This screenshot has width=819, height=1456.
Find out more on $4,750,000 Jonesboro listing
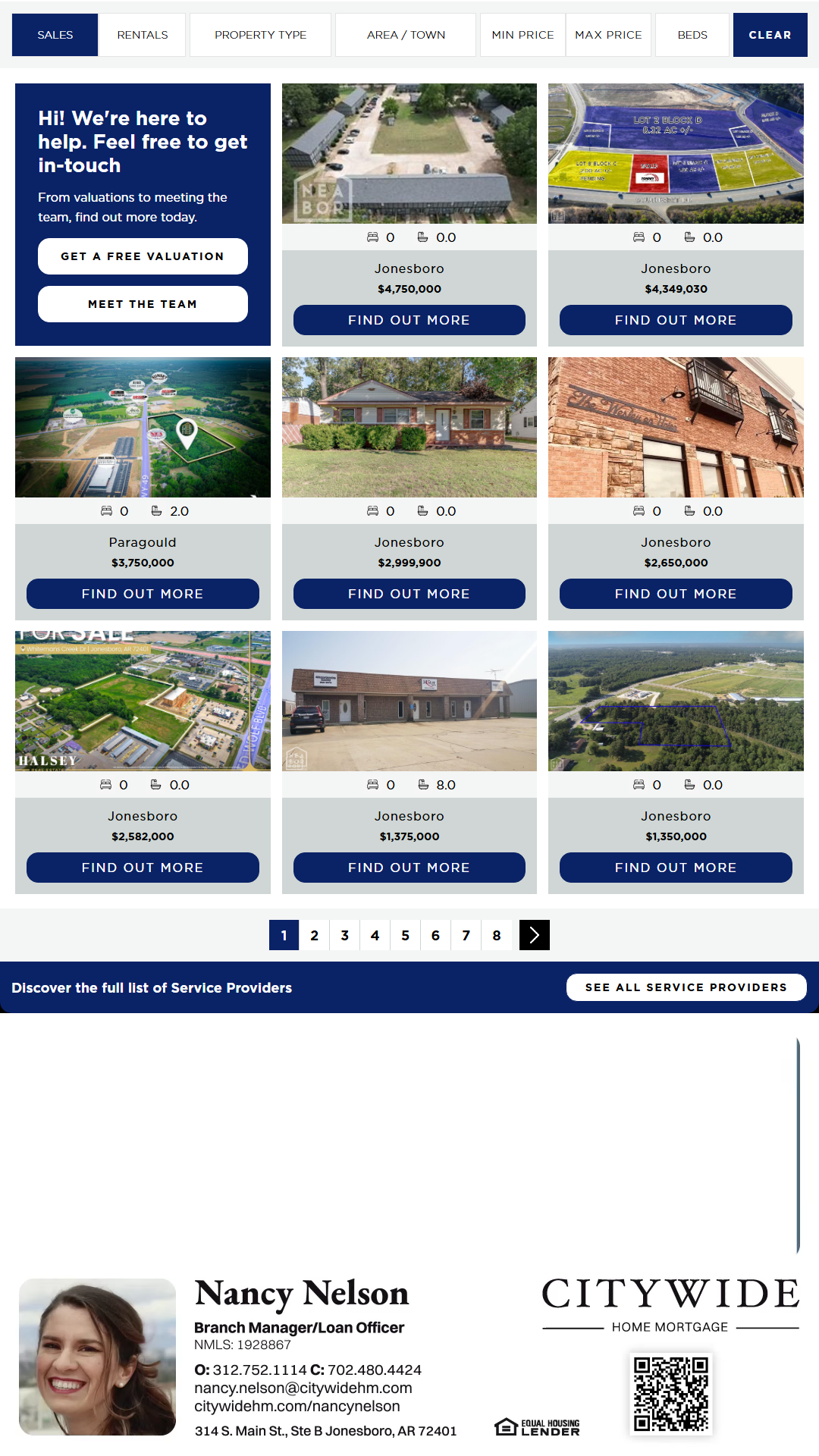click(x=409, y=320)
